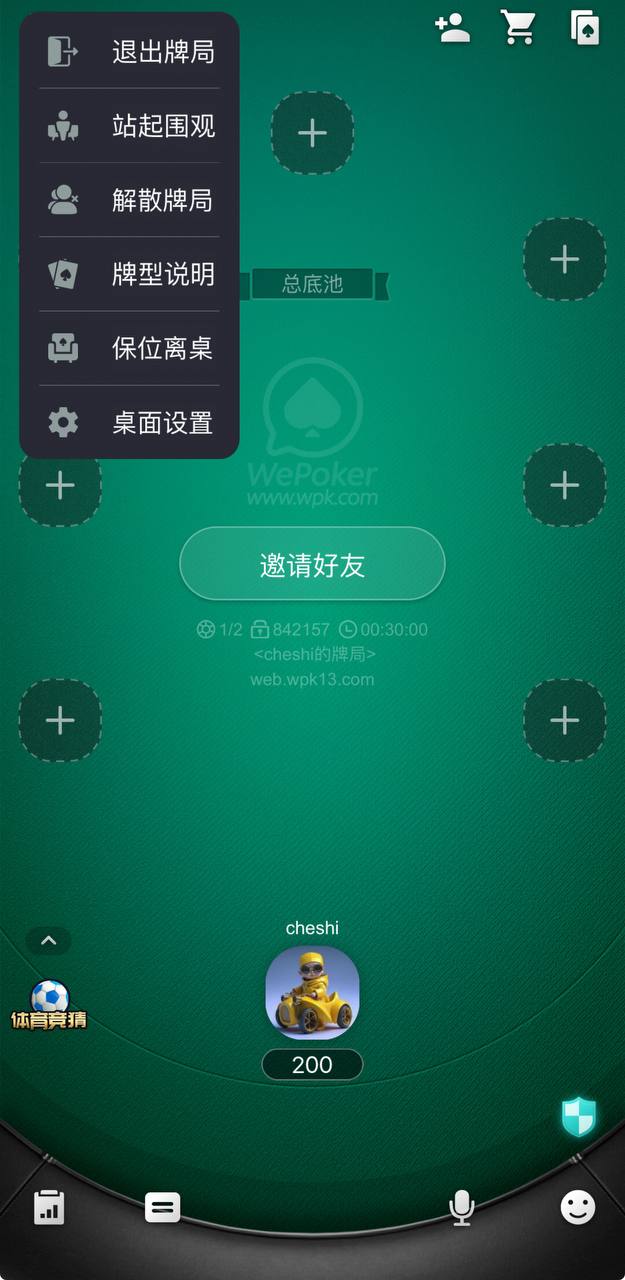Select 退出牌局 to exit the game
This screenshot has height=1280, width=625.
130,52
